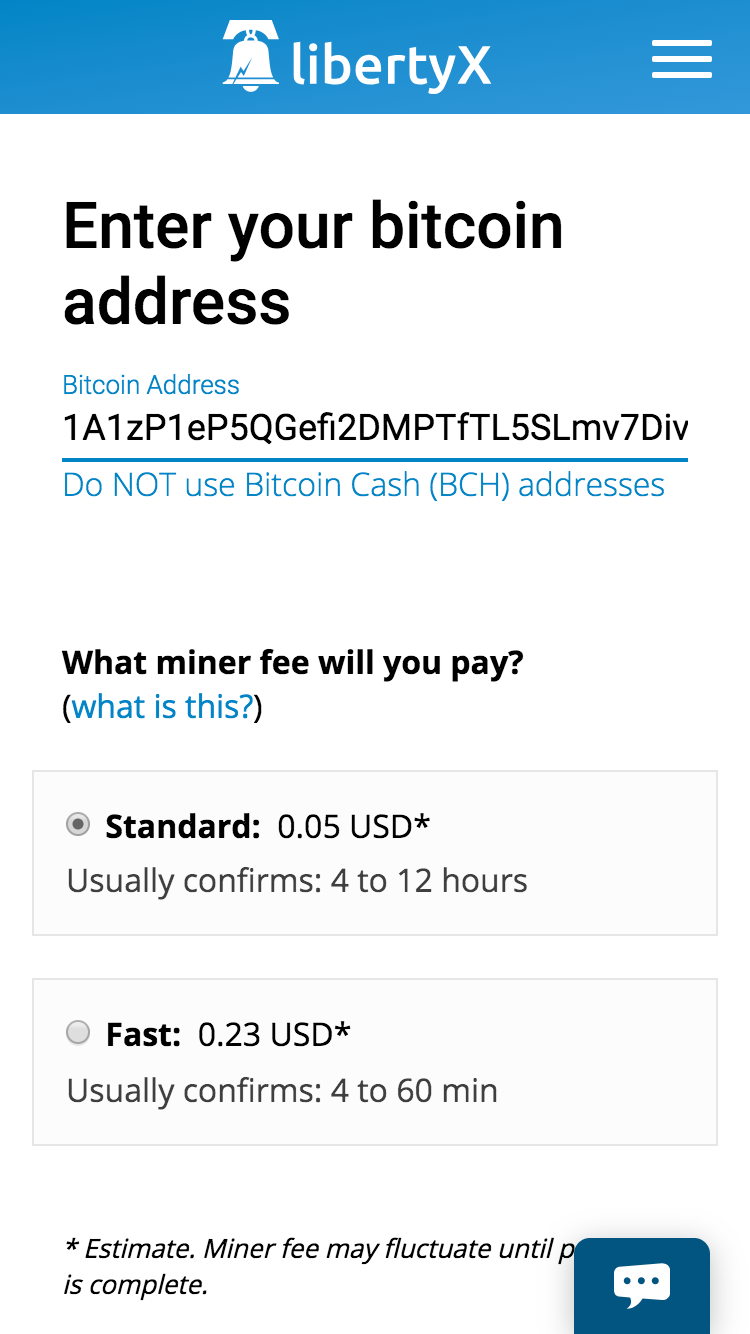Viewport: 750px width, 1334px height.
Task: Select the Fast miner fee option
Action: tap(78, 1033)
